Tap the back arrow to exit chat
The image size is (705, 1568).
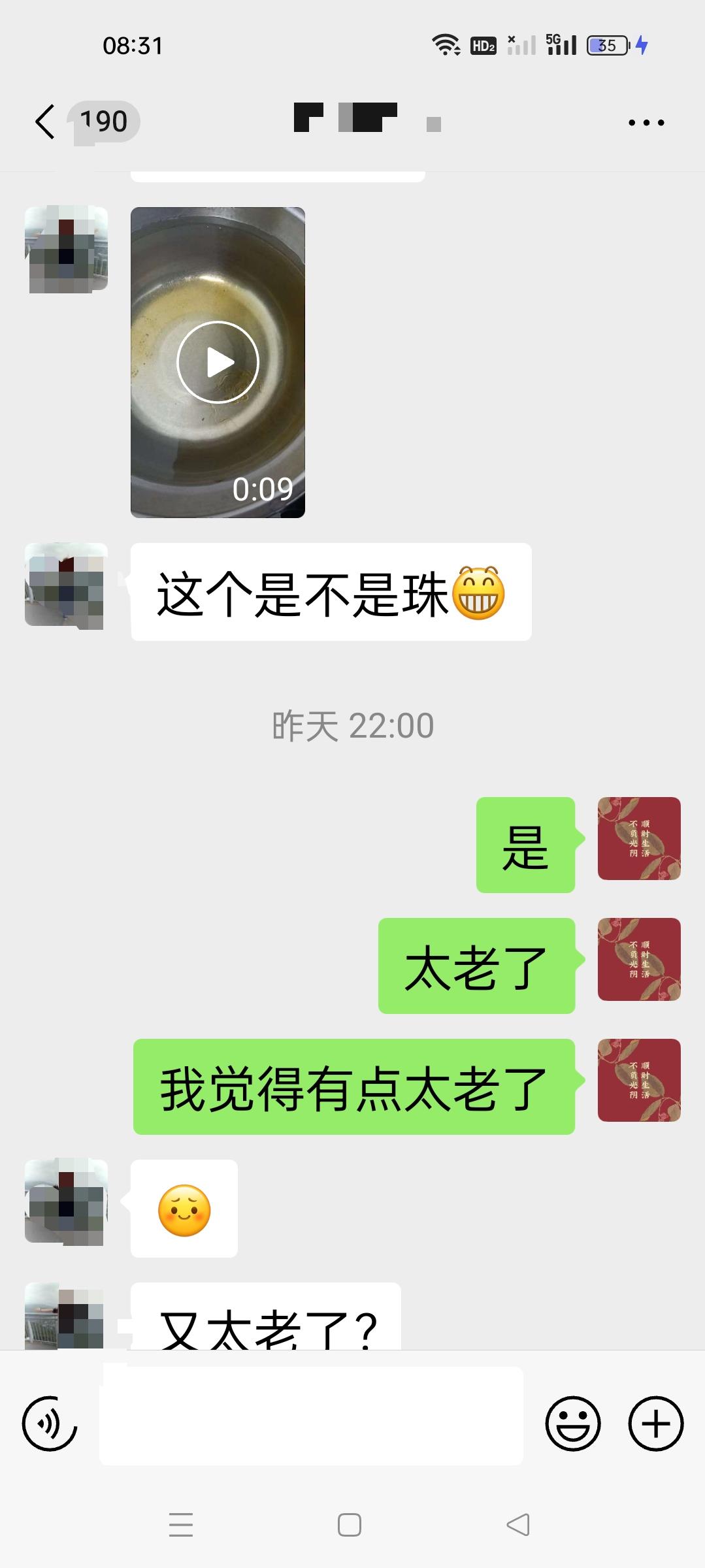click(44, 122)
